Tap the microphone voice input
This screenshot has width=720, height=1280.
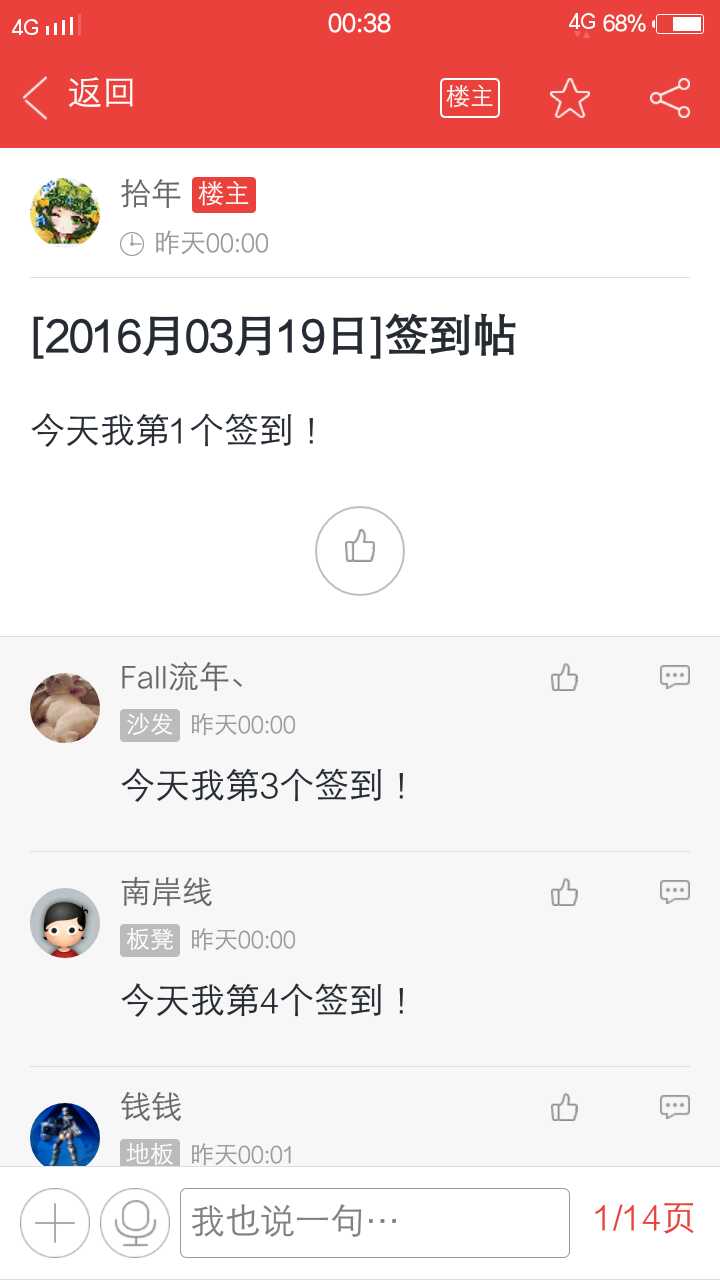pyautogui.click(x=135, y=1222)
